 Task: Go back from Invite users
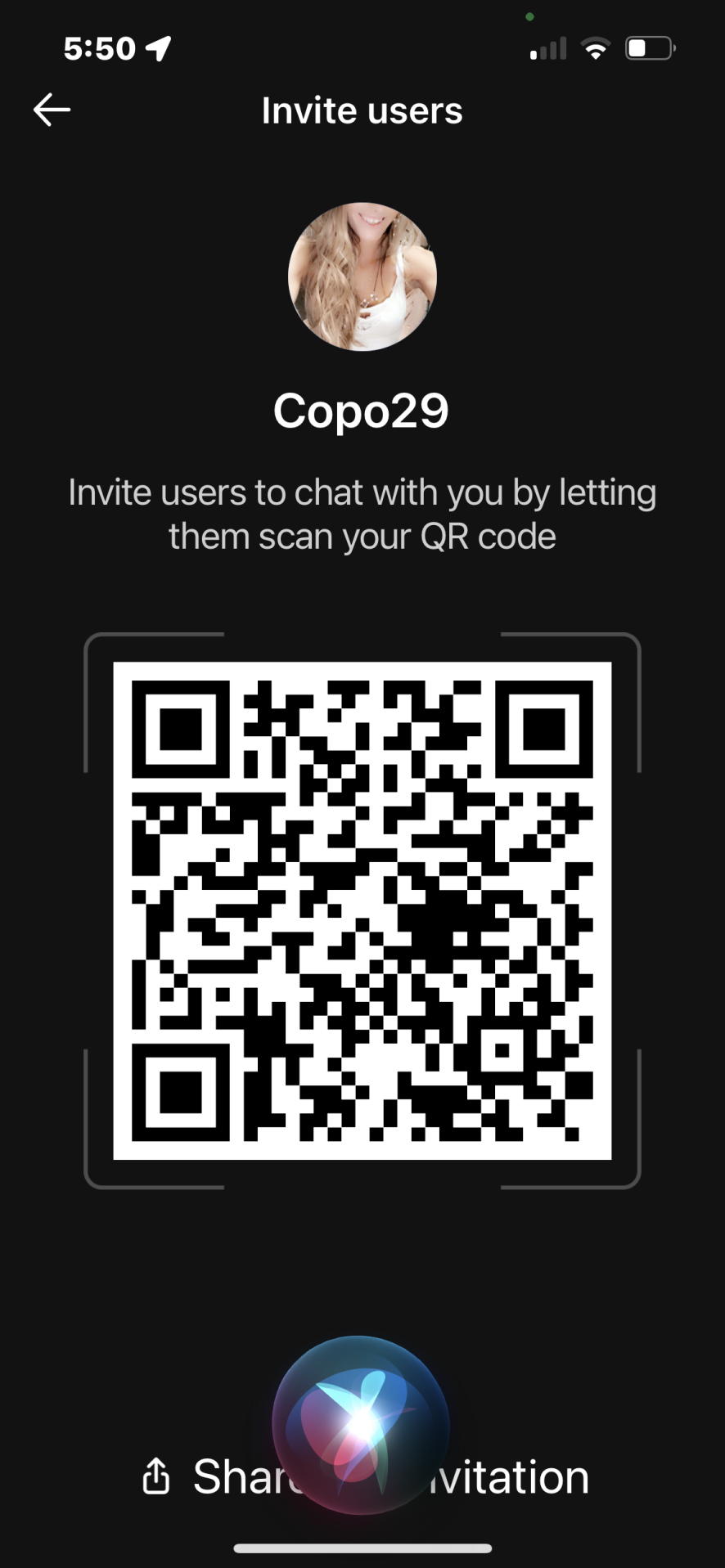(x=52, y=110)
